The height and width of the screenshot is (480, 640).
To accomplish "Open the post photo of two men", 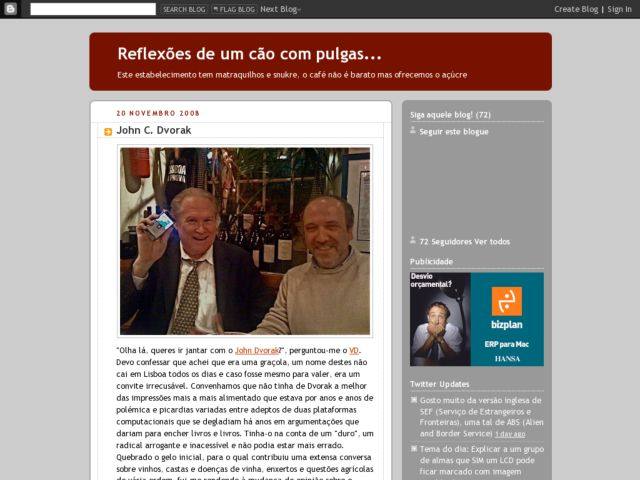I will pos(245,241).
